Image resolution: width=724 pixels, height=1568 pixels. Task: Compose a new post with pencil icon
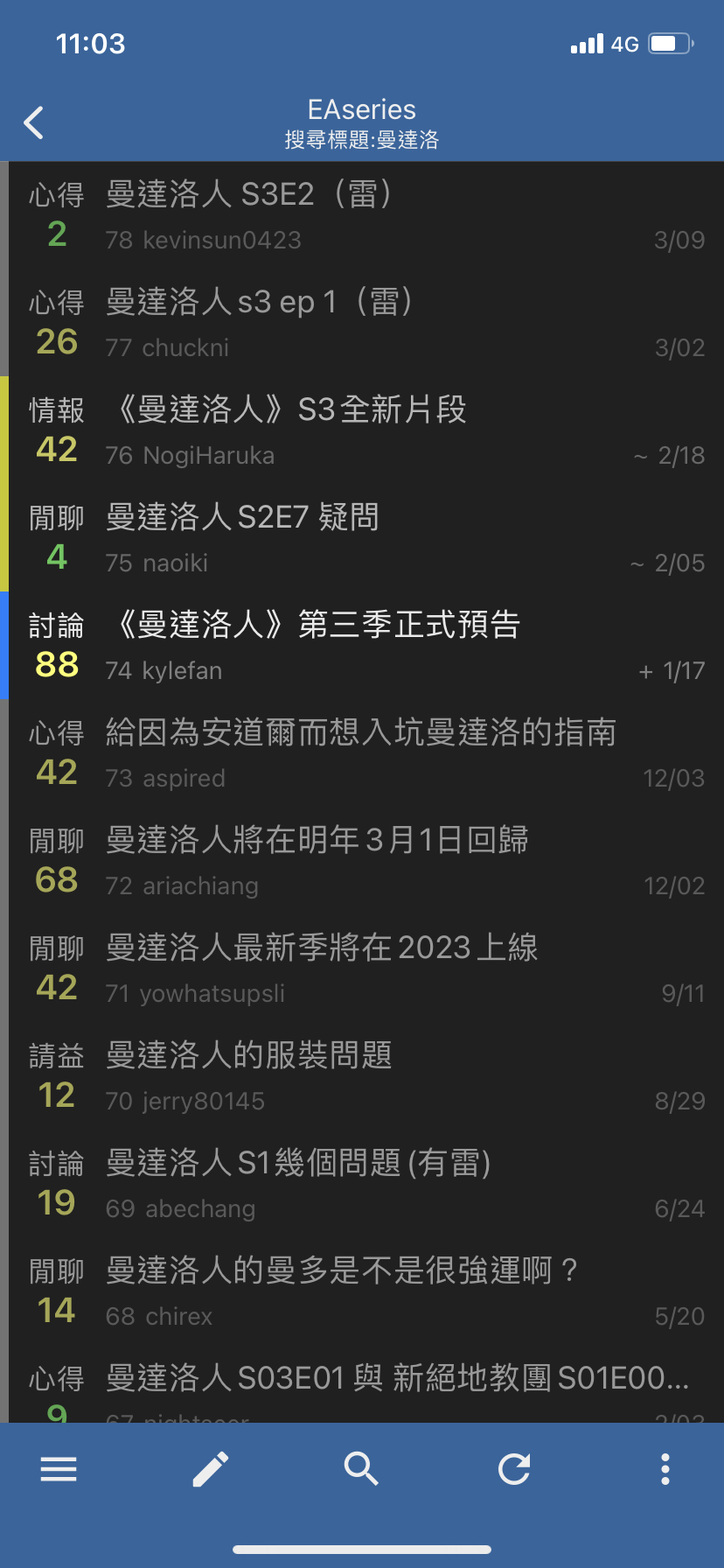click(211, 1469)
